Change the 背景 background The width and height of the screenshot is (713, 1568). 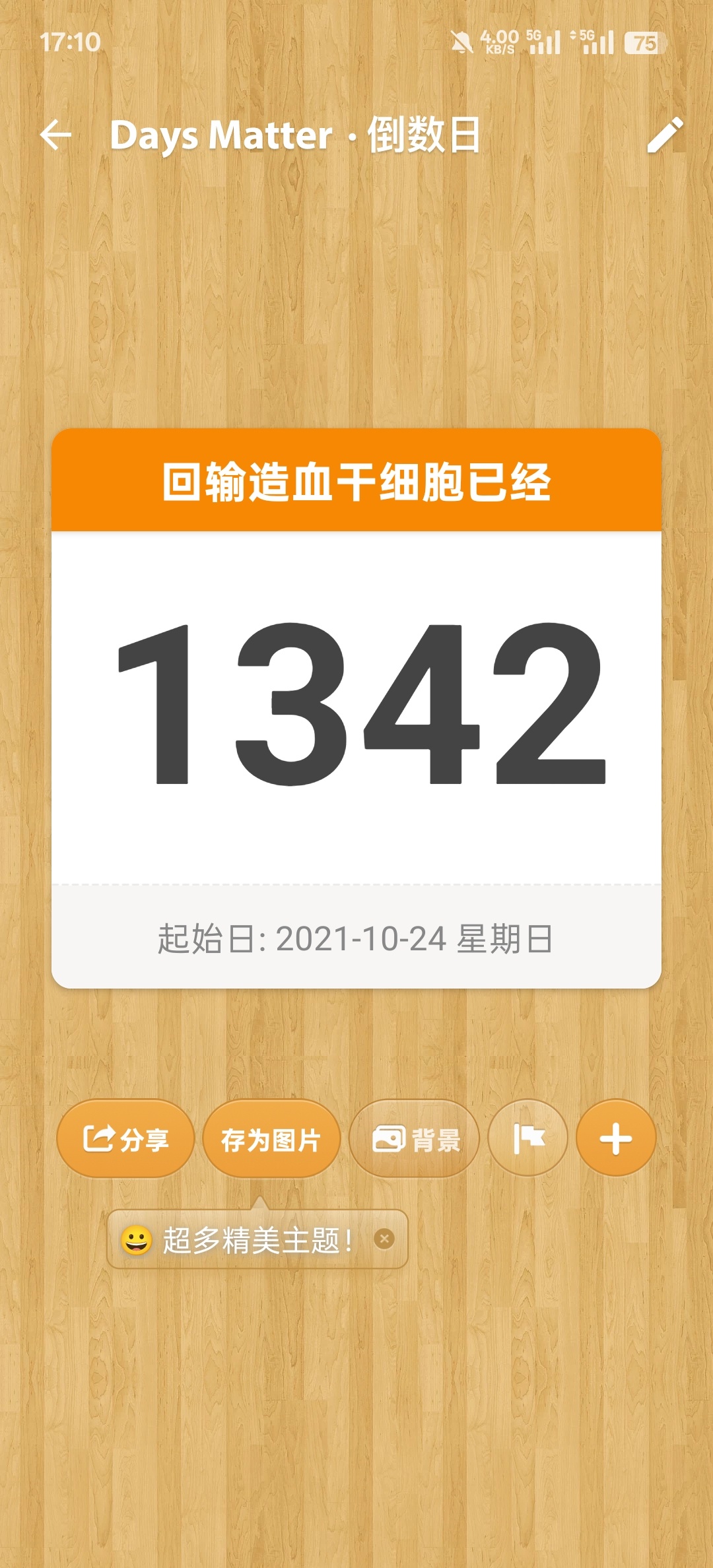pyautogui.click(x=414, y=1139)
